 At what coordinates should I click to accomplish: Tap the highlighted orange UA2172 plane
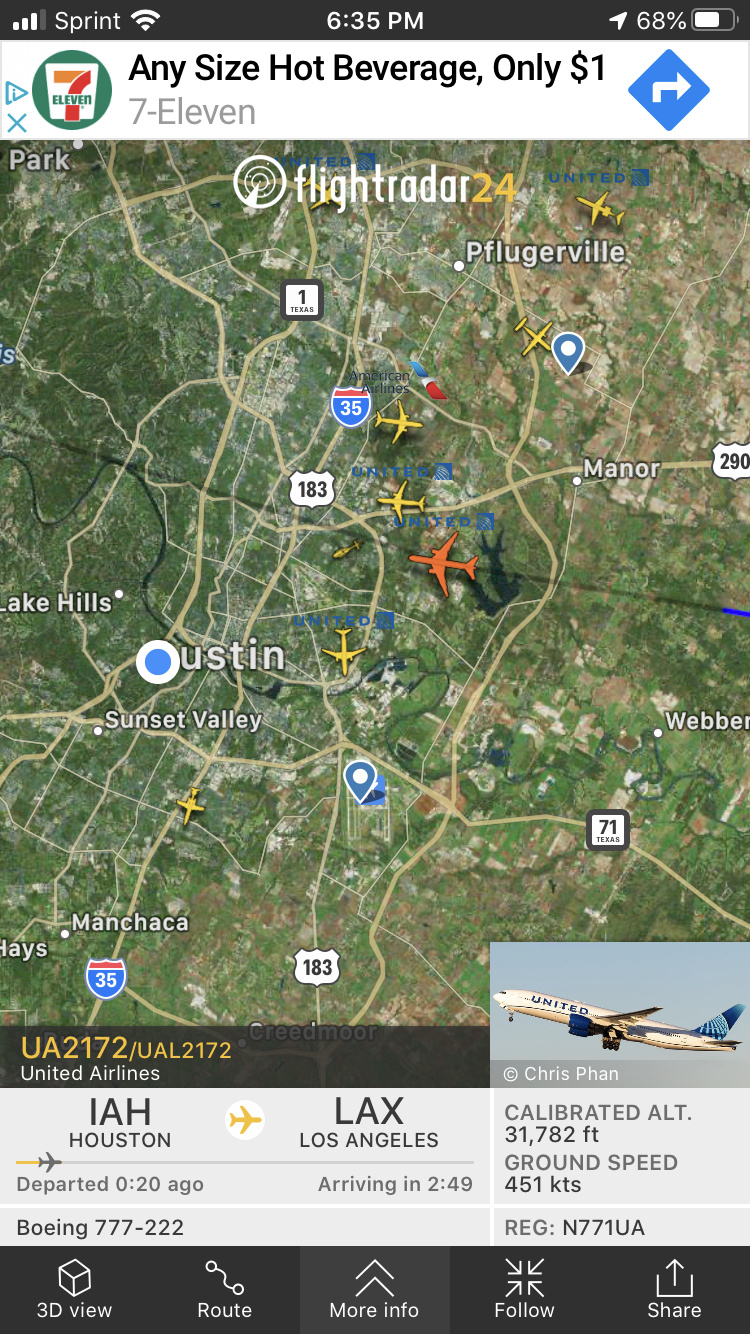coord(444,564)
